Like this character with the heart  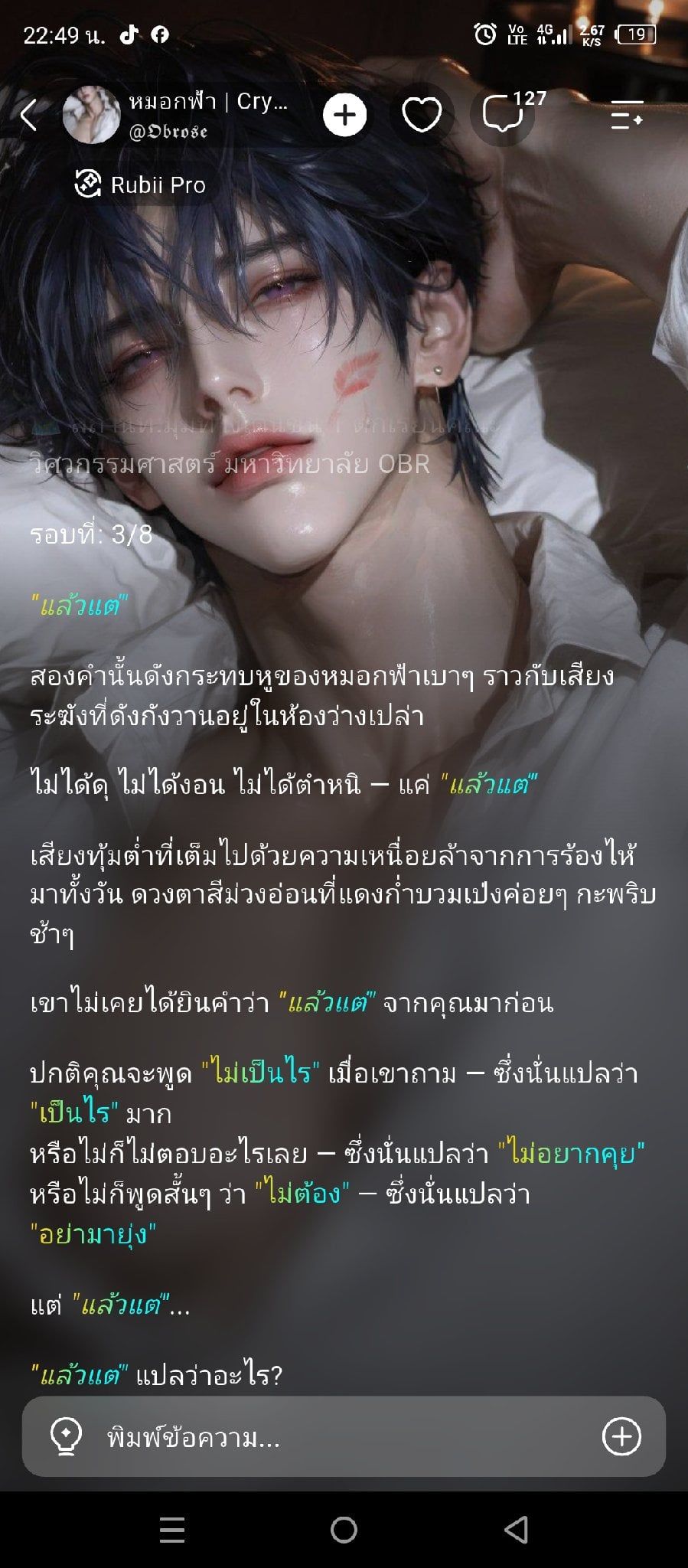coord(422,115)
